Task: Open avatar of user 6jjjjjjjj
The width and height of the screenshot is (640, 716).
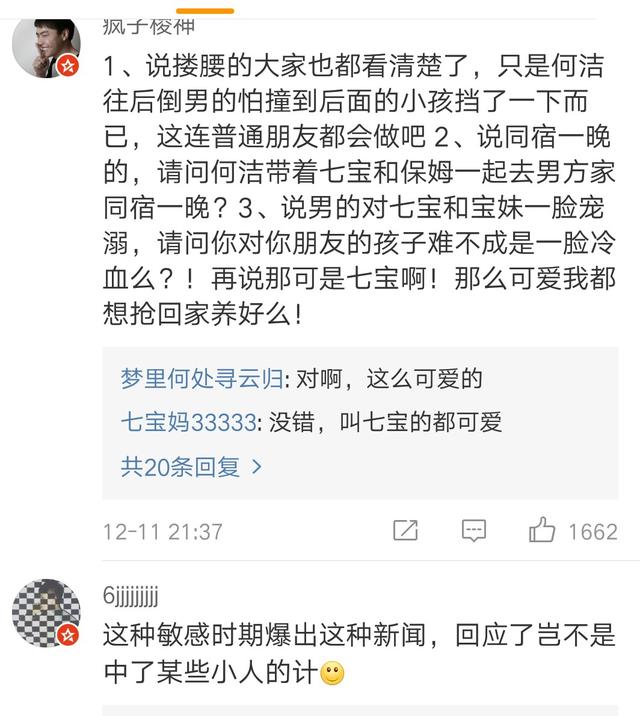Action: (46, 612)
